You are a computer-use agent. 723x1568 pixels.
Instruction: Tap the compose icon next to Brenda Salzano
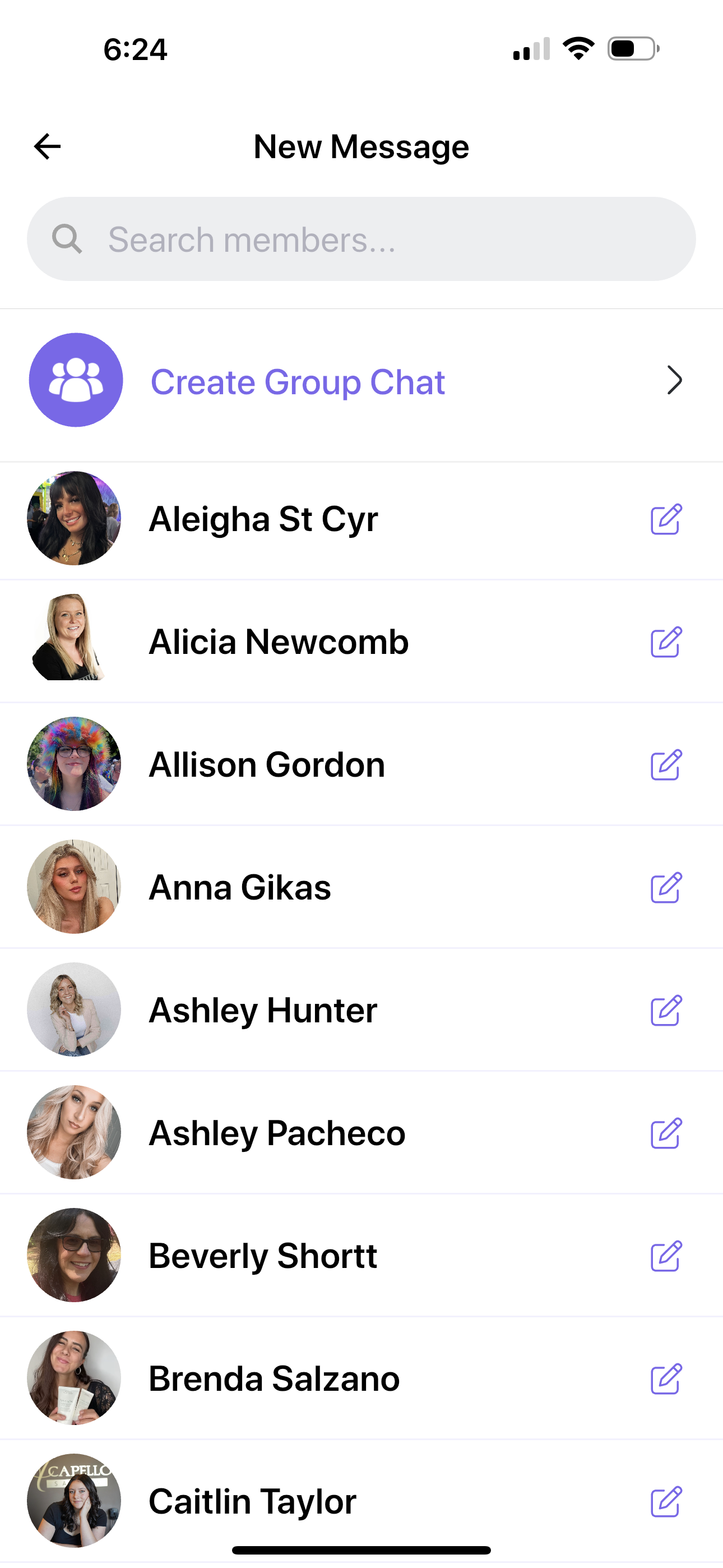pyautogui.click(x=666, y=1378)
